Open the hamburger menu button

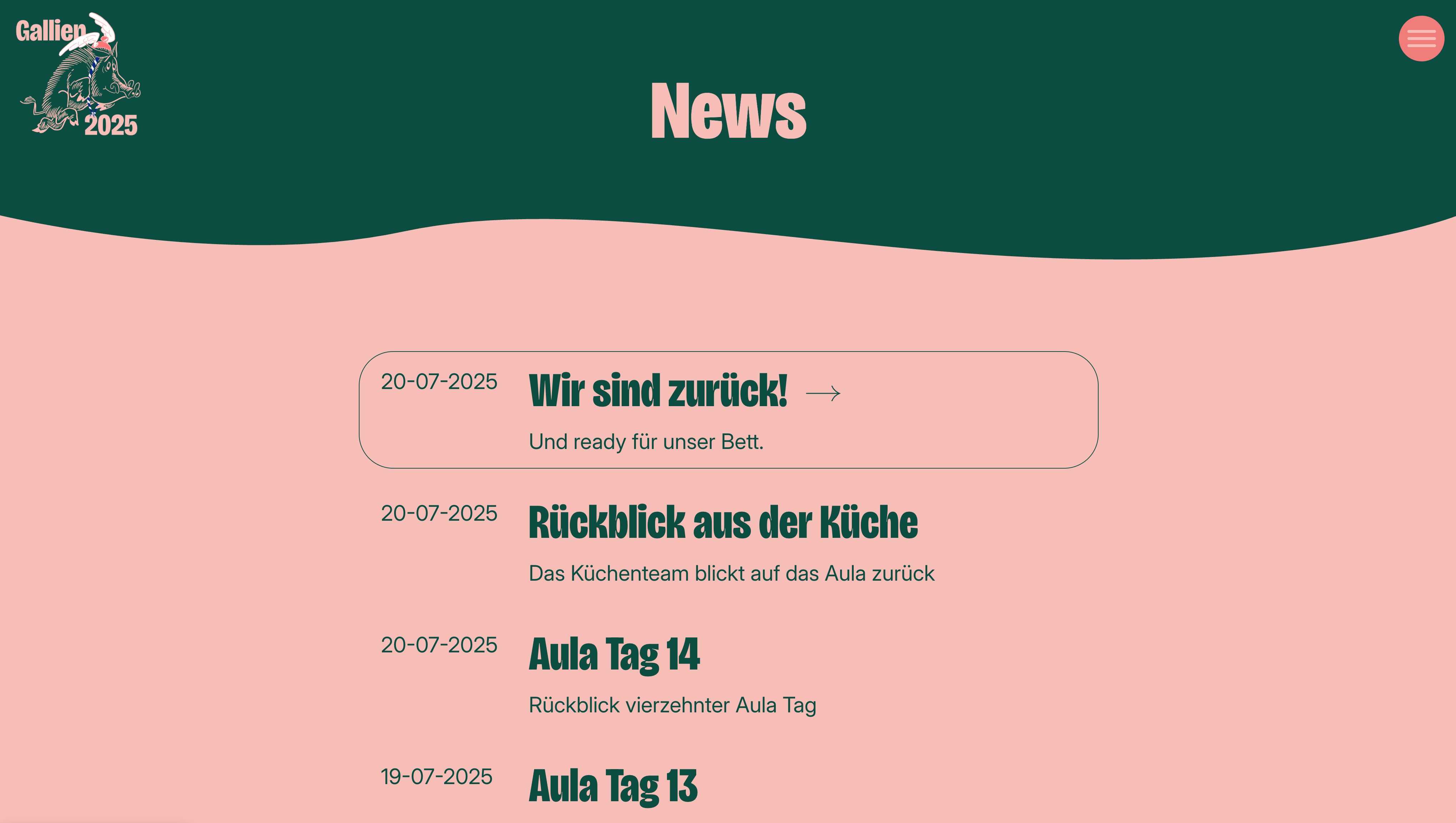[1421, 39]
